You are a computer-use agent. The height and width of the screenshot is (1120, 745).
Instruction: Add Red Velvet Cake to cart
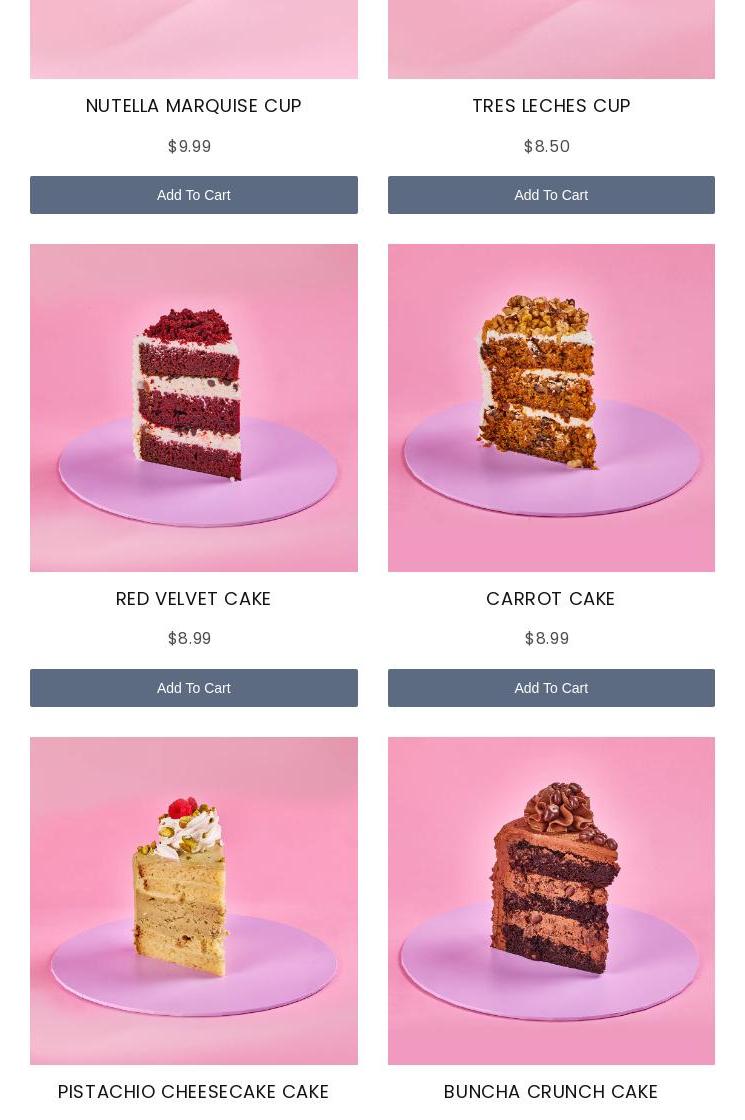coord(193,688)
